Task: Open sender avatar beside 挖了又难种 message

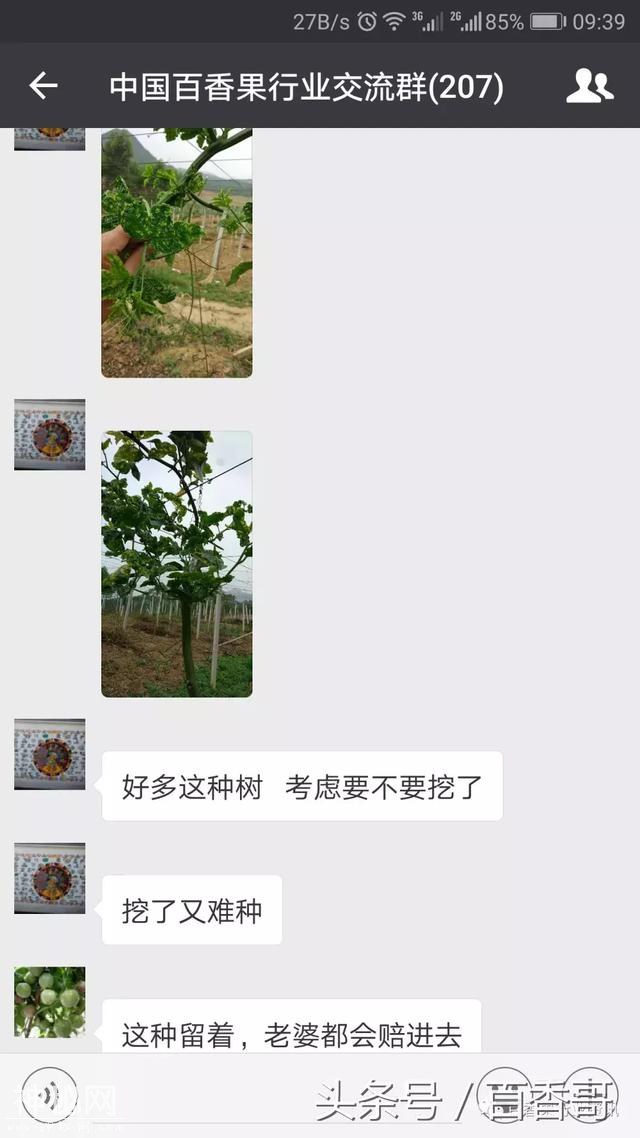Action: click(50, 878)
